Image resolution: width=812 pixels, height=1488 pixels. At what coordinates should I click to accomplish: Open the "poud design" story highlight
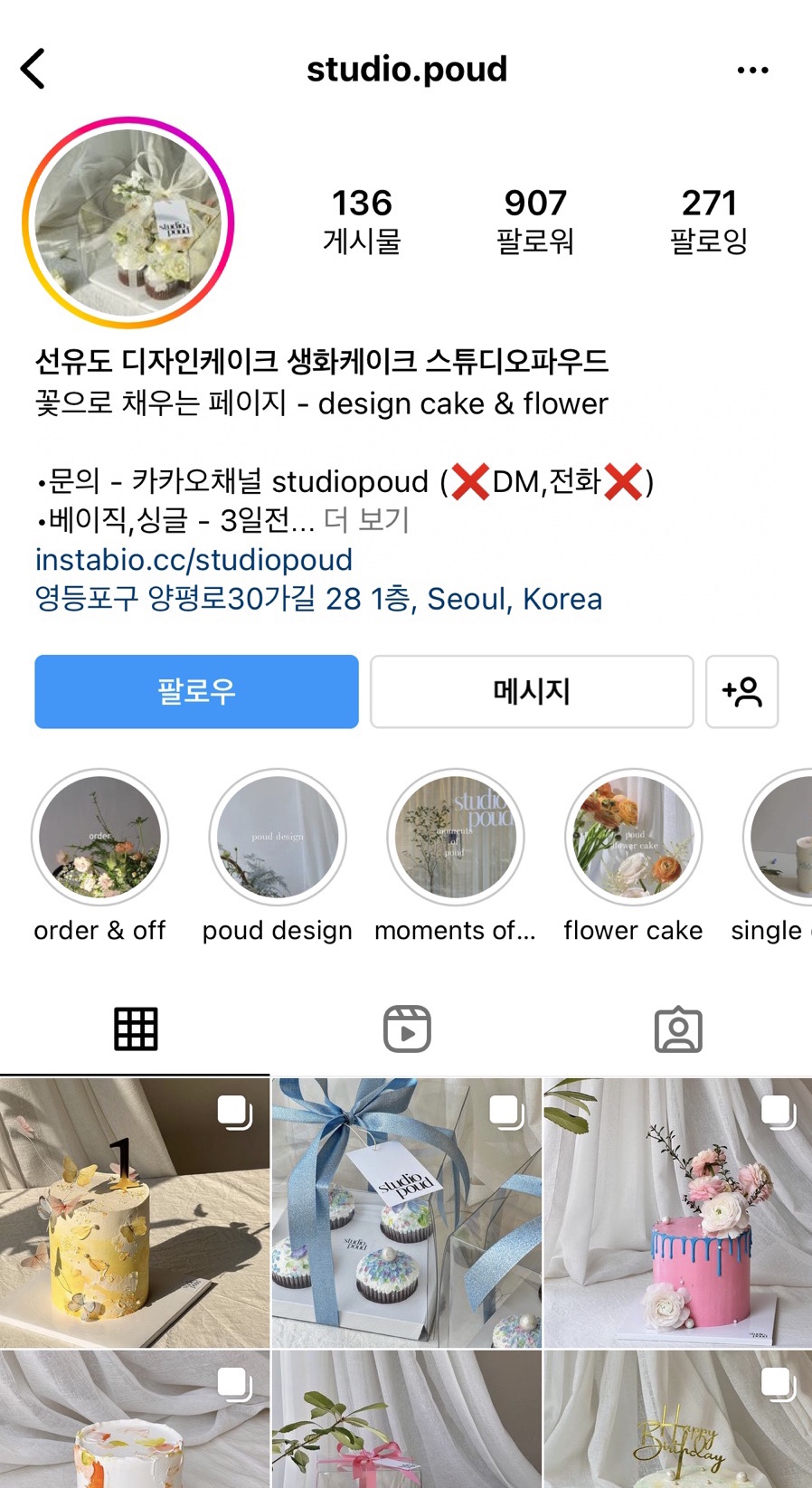pyautogui.click(x=278, y=838)
